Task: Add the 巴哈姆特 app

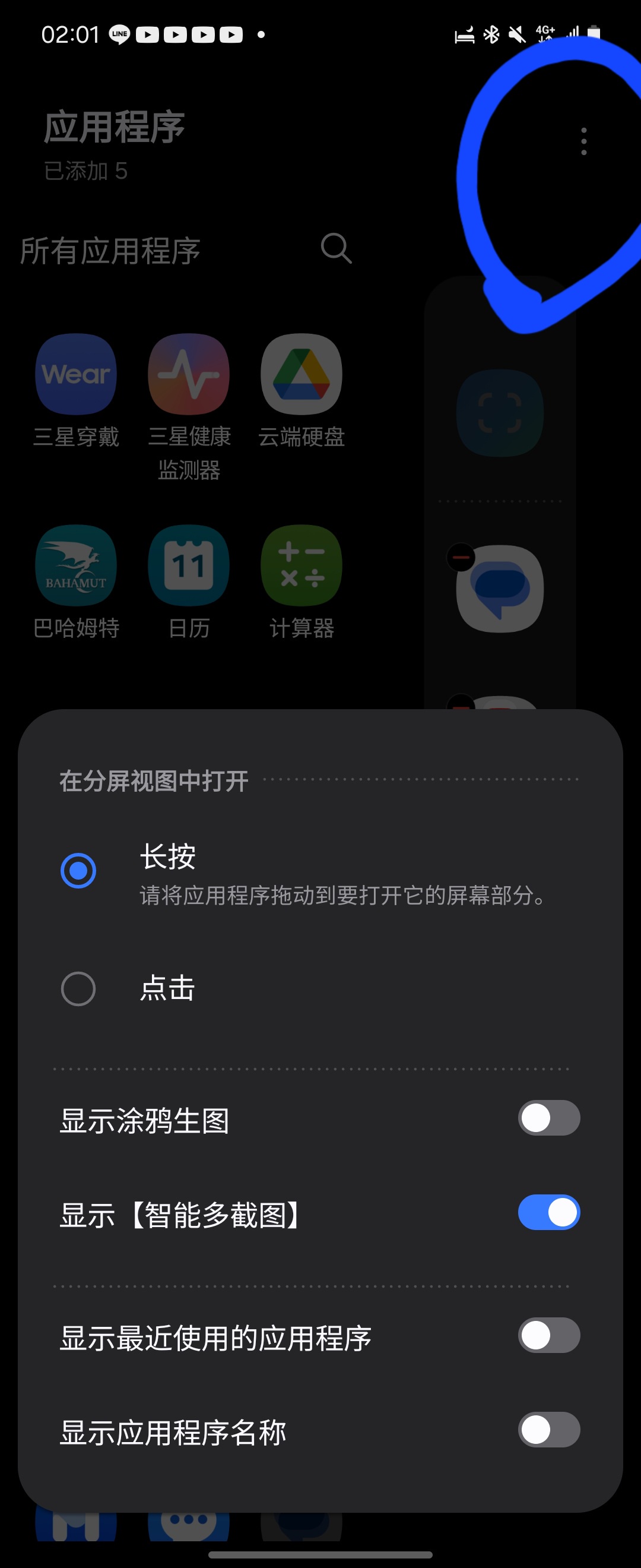Action: pyautogui.click(x=76, y=565)
